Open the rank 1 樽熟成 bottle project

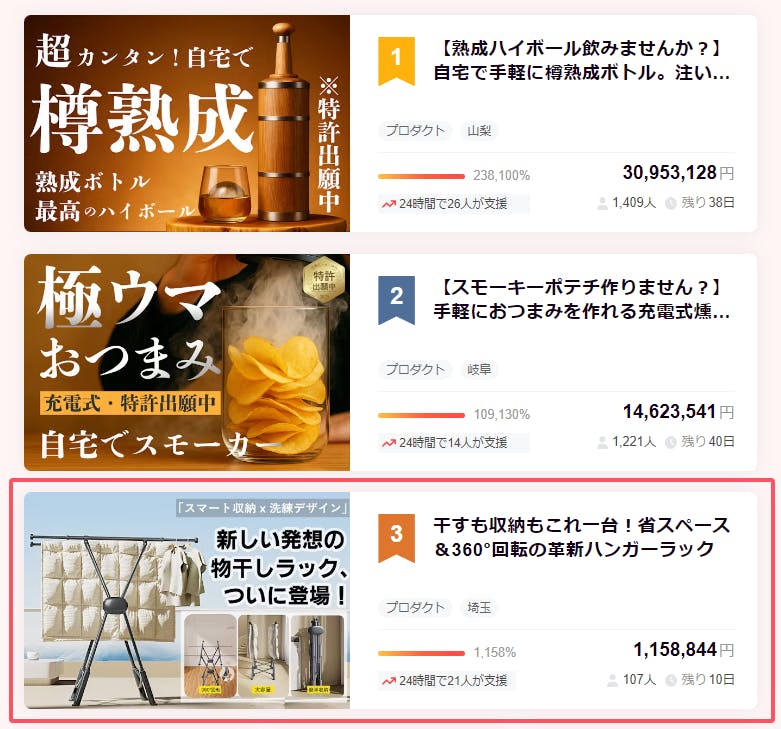(x=583, y=60)
